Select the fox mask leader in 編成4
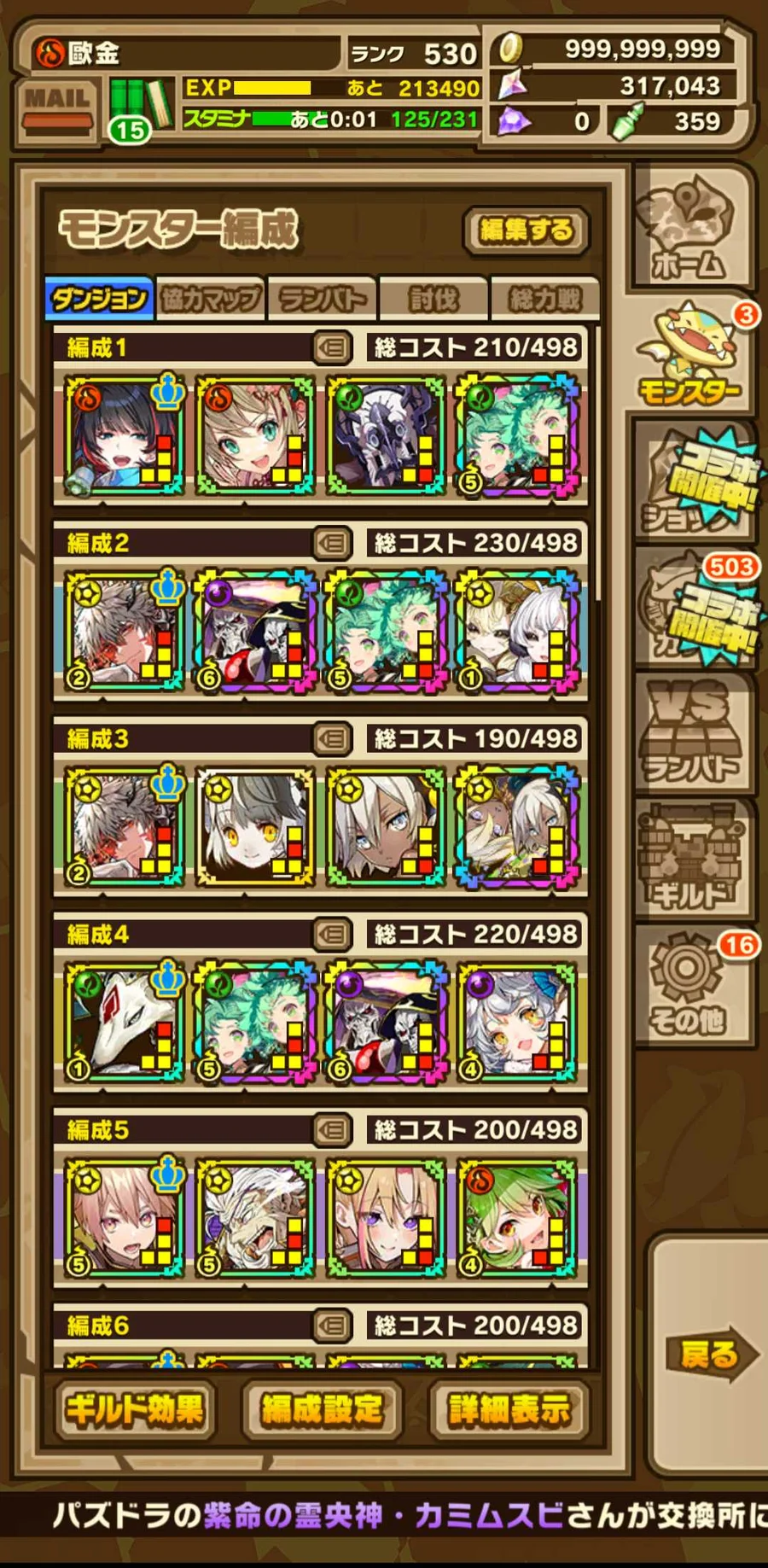The height and width of the screenshot is (1568, 768). 125,1023
